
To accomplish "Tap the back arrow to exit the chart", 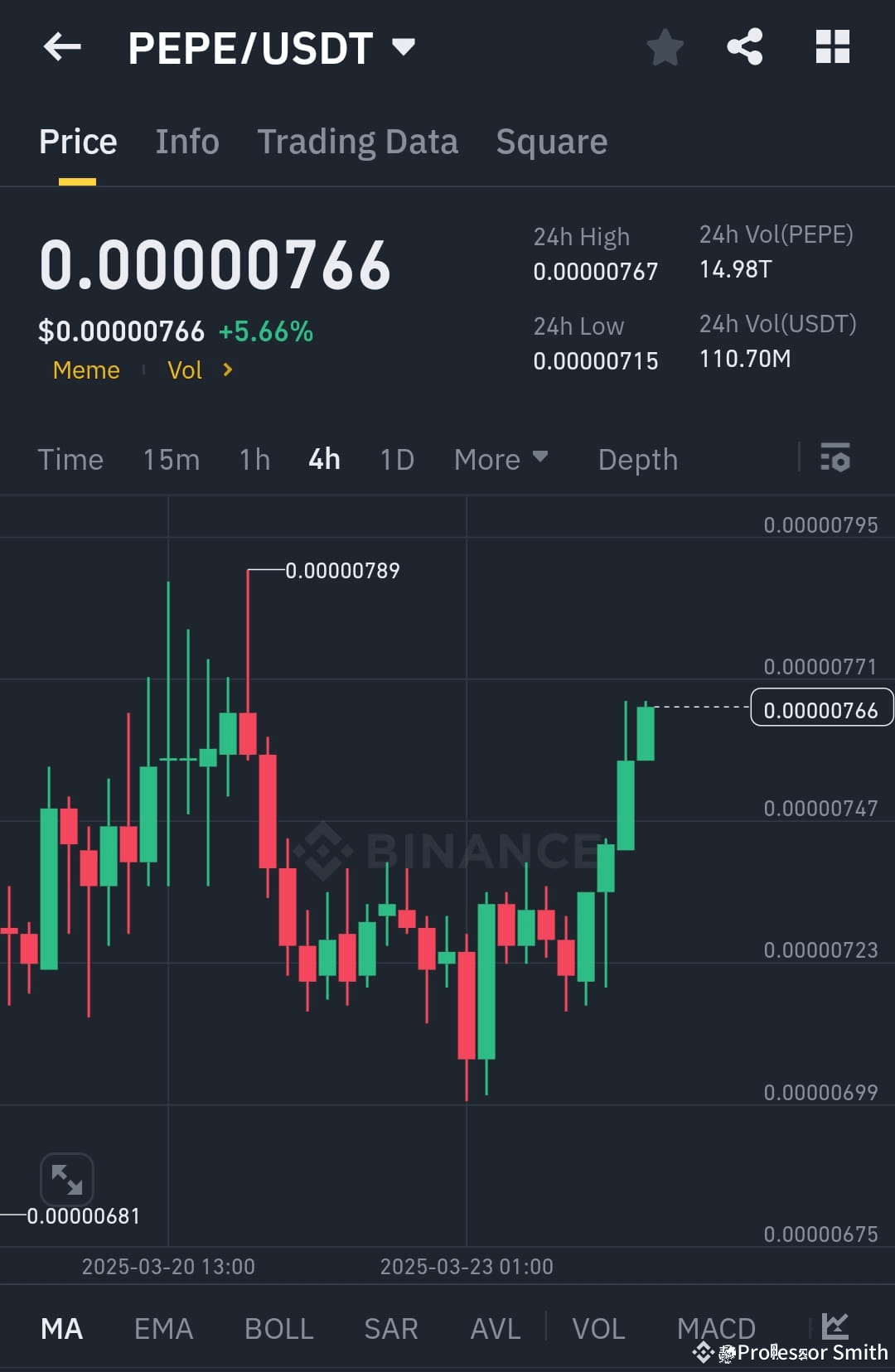I will 62,47.
